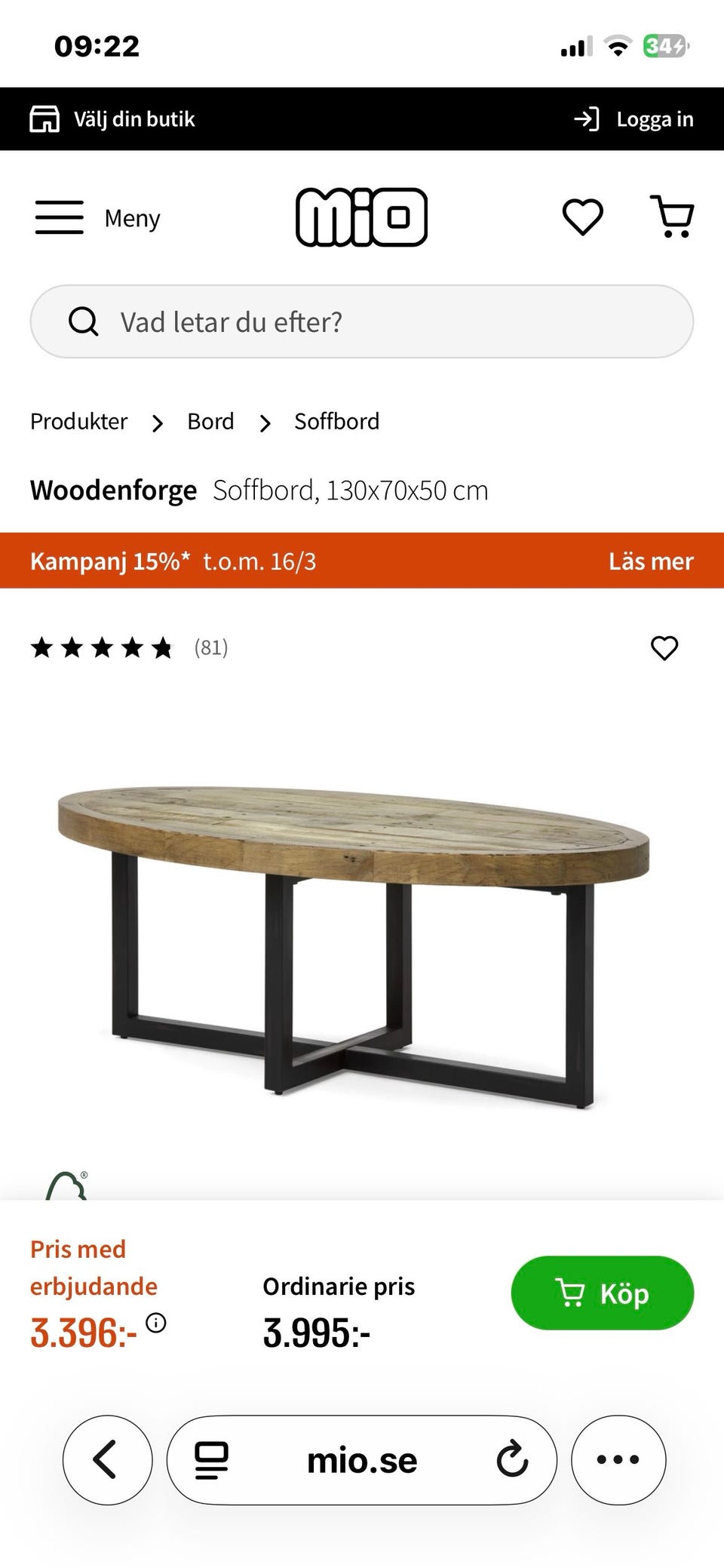Tap the search field Vad letar du efter?
This screenshot has height=1568, width=724.
point(362,321)
